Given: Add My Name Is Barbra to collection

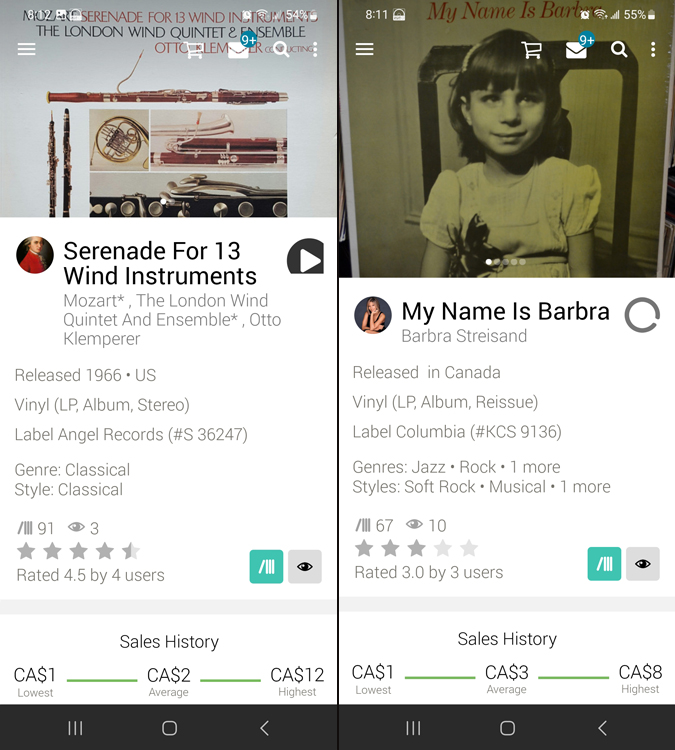Looking at the screenshot, I should 604,563.
